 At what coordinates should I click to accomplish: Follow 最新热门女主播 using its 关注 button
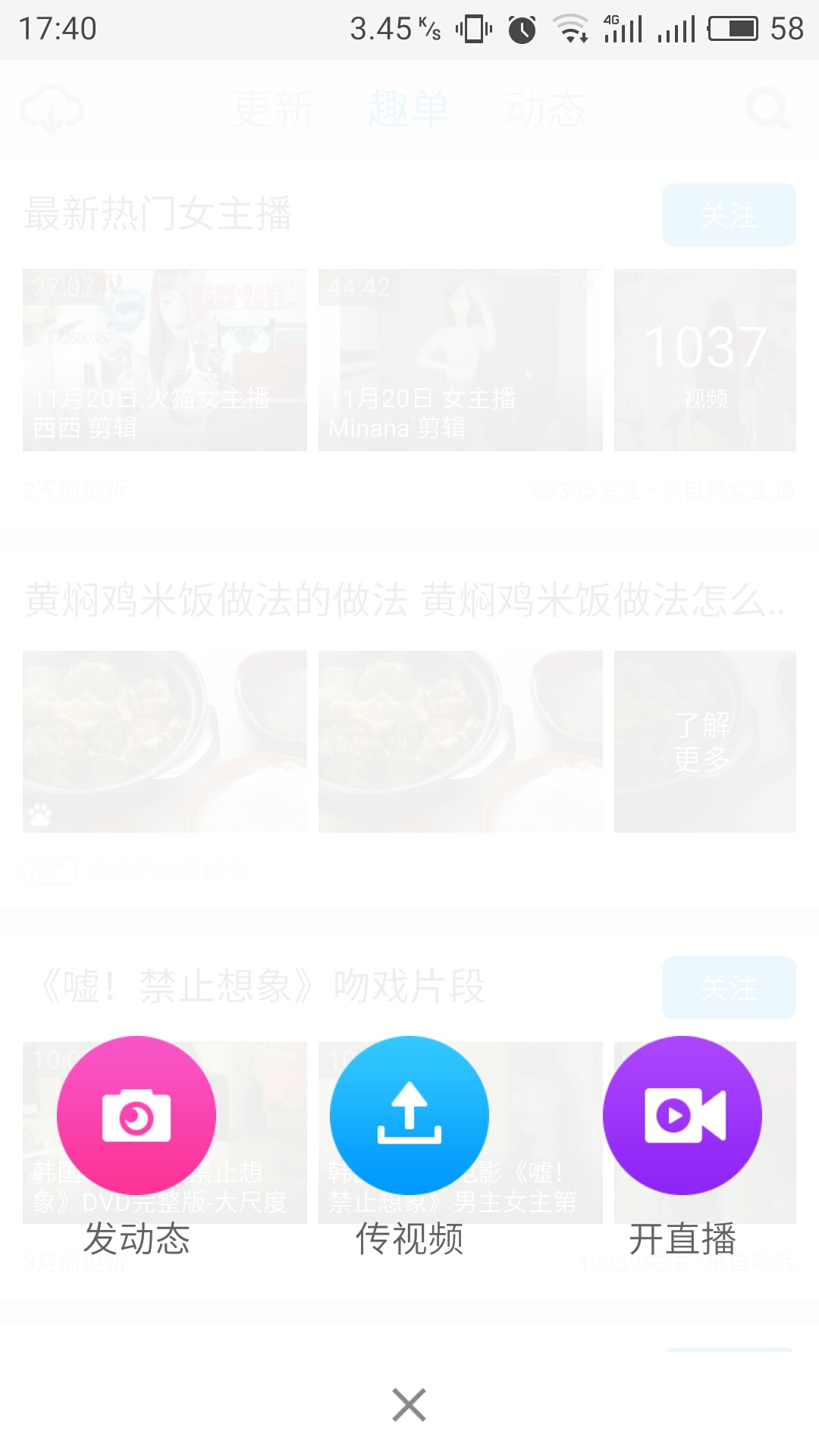tap(728, 215)
